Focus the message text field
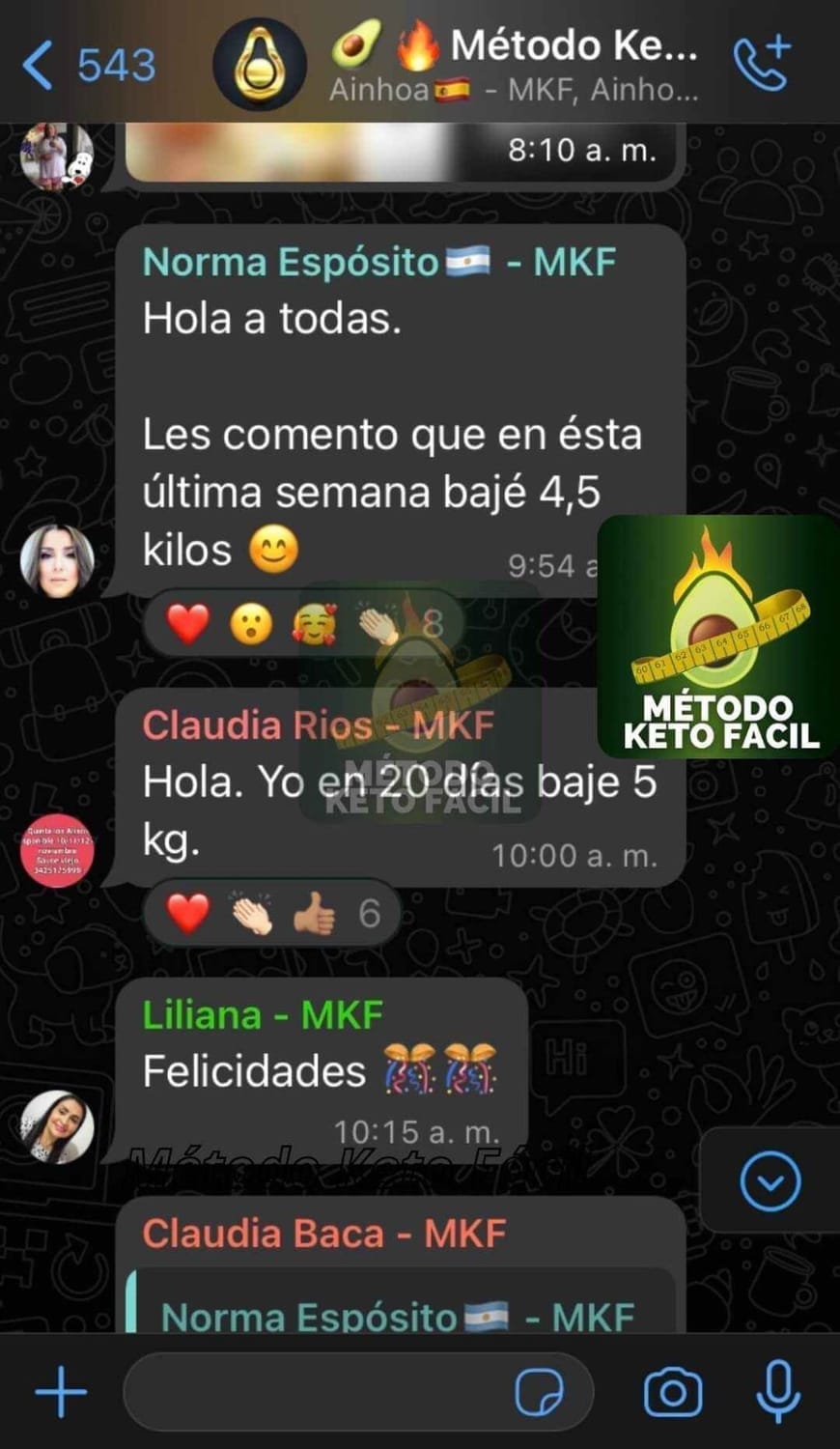Screen dimensions: 840x1449 319,1392
